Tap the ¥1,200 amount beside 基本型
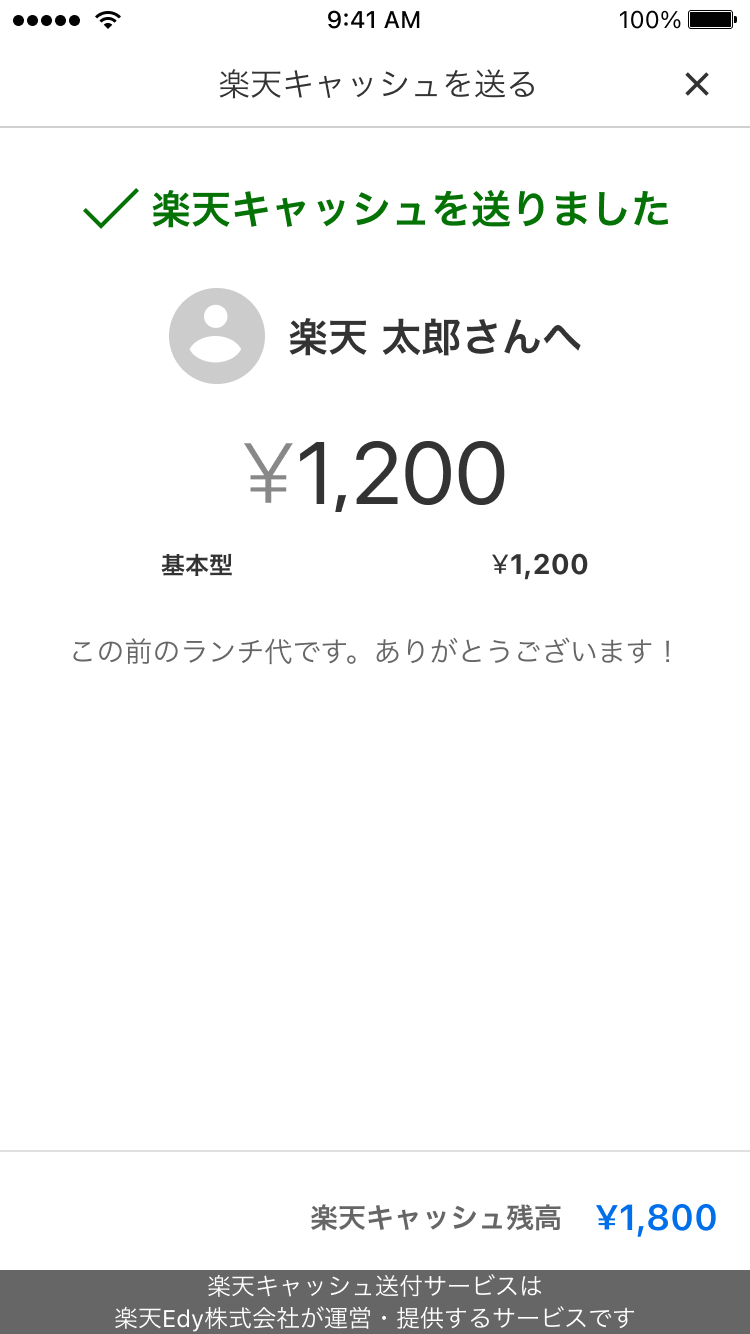This screenshot has height=1334, width=750. point(540,564)
